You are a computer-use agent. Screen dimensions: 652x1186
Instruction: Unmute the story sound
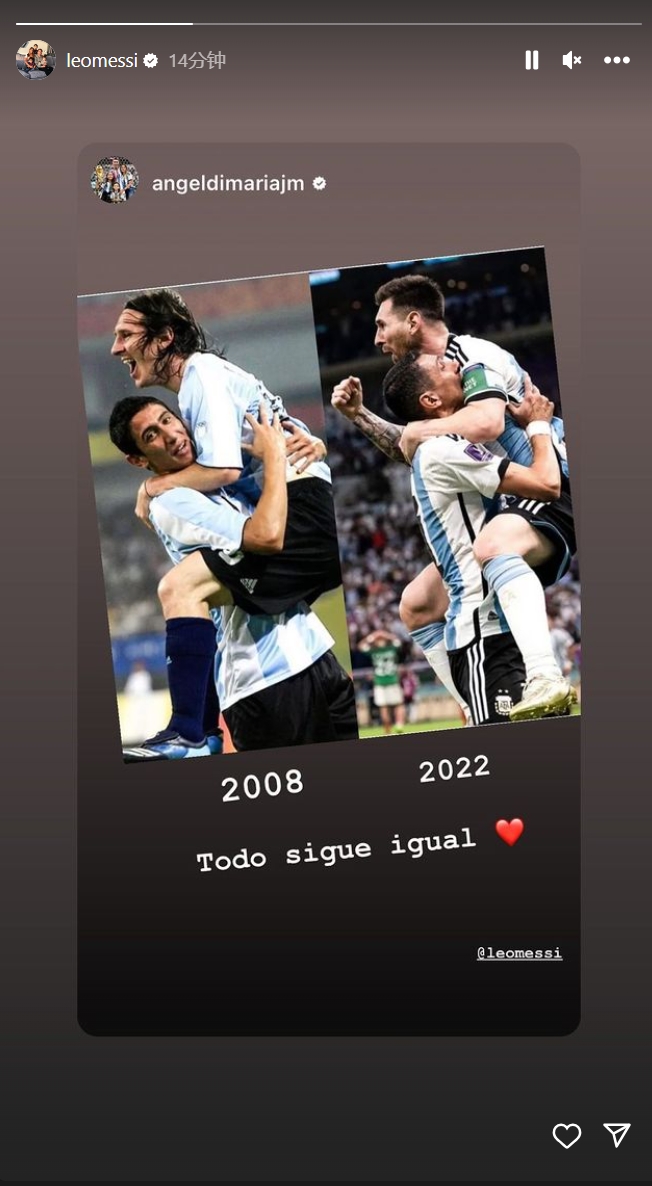click(572, 60)
